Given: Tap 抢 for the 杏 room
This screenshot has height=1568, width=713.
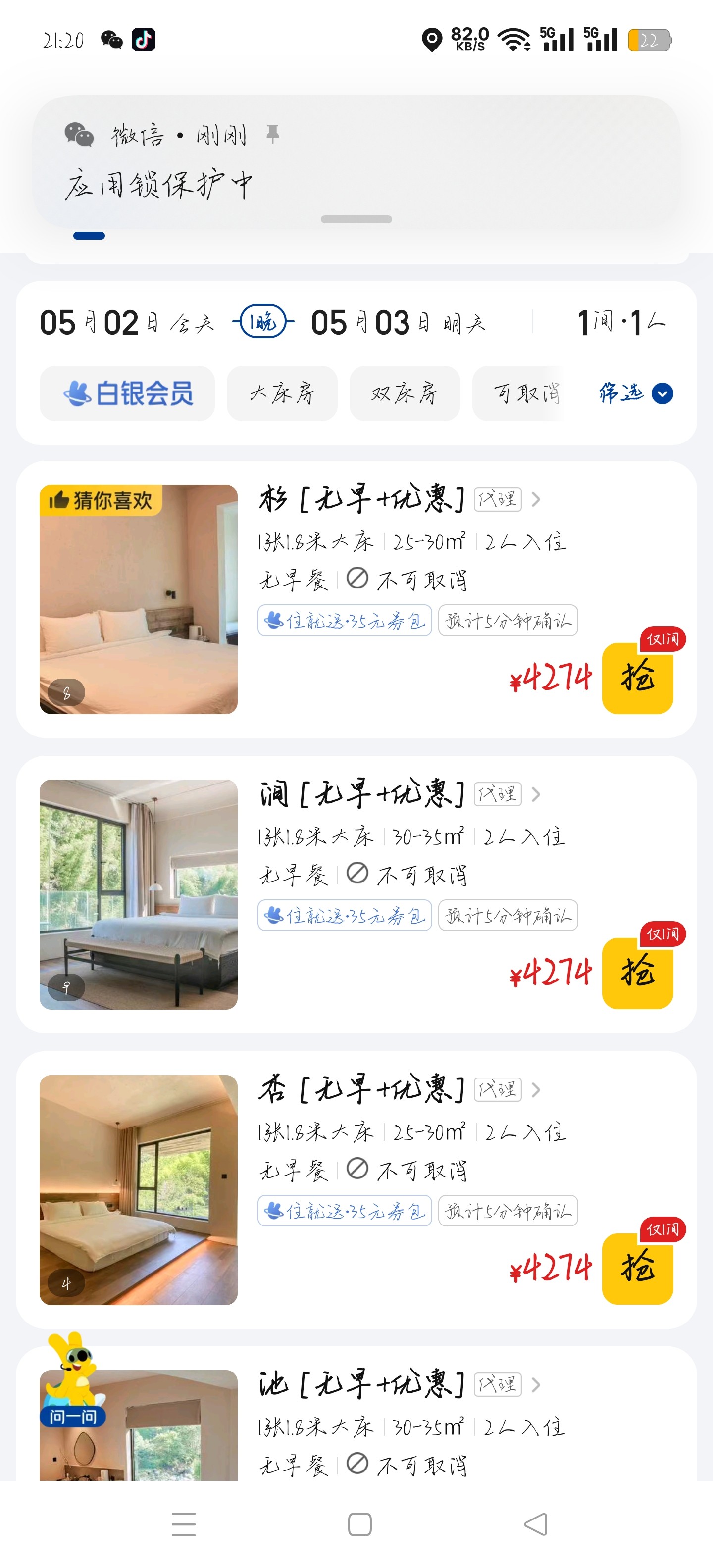Looking at the screenshot, I should 638,1268.
